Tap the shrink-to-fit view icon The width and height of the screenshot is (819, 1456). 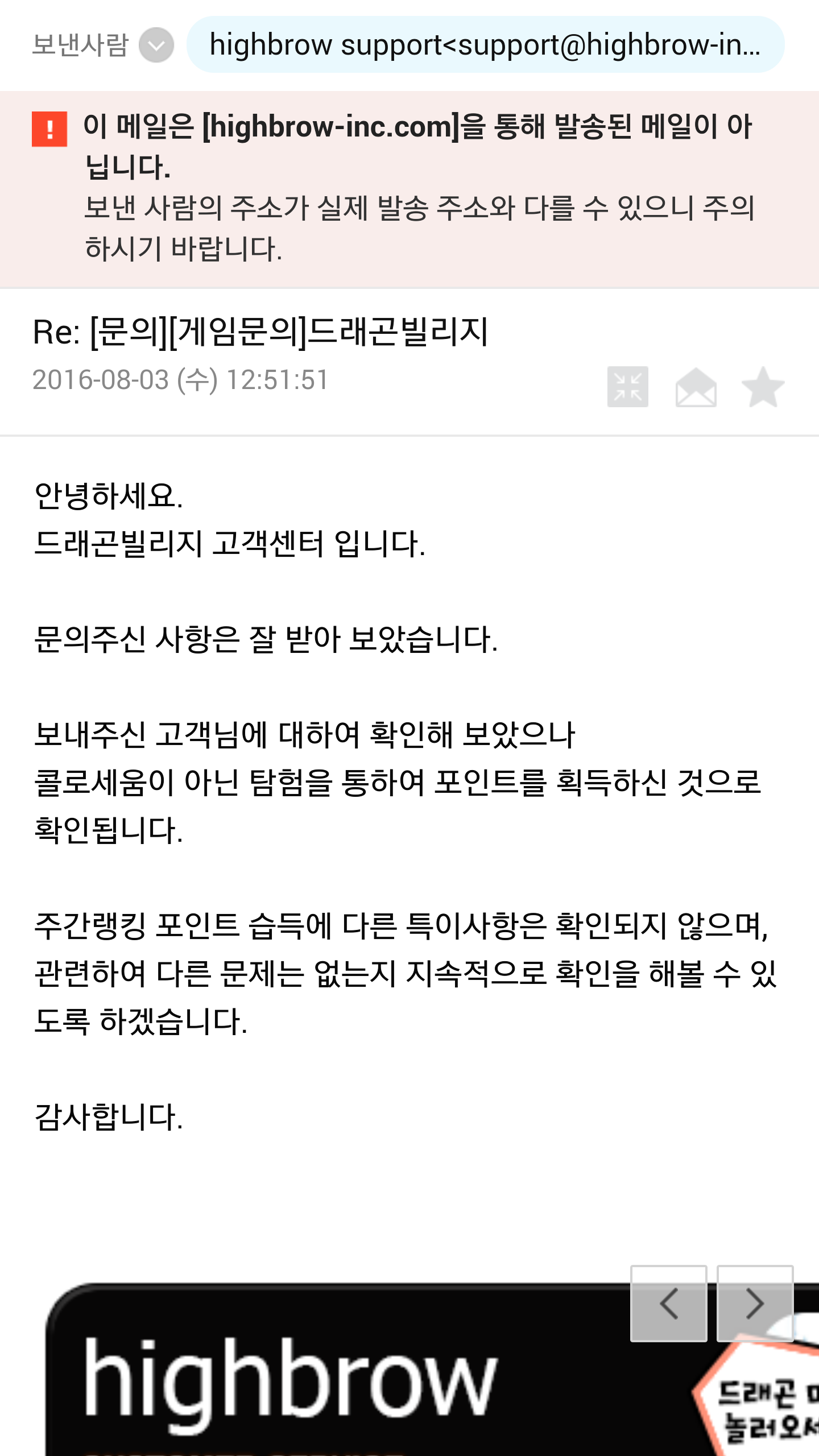pyautogui.click(x=628, y=387)
